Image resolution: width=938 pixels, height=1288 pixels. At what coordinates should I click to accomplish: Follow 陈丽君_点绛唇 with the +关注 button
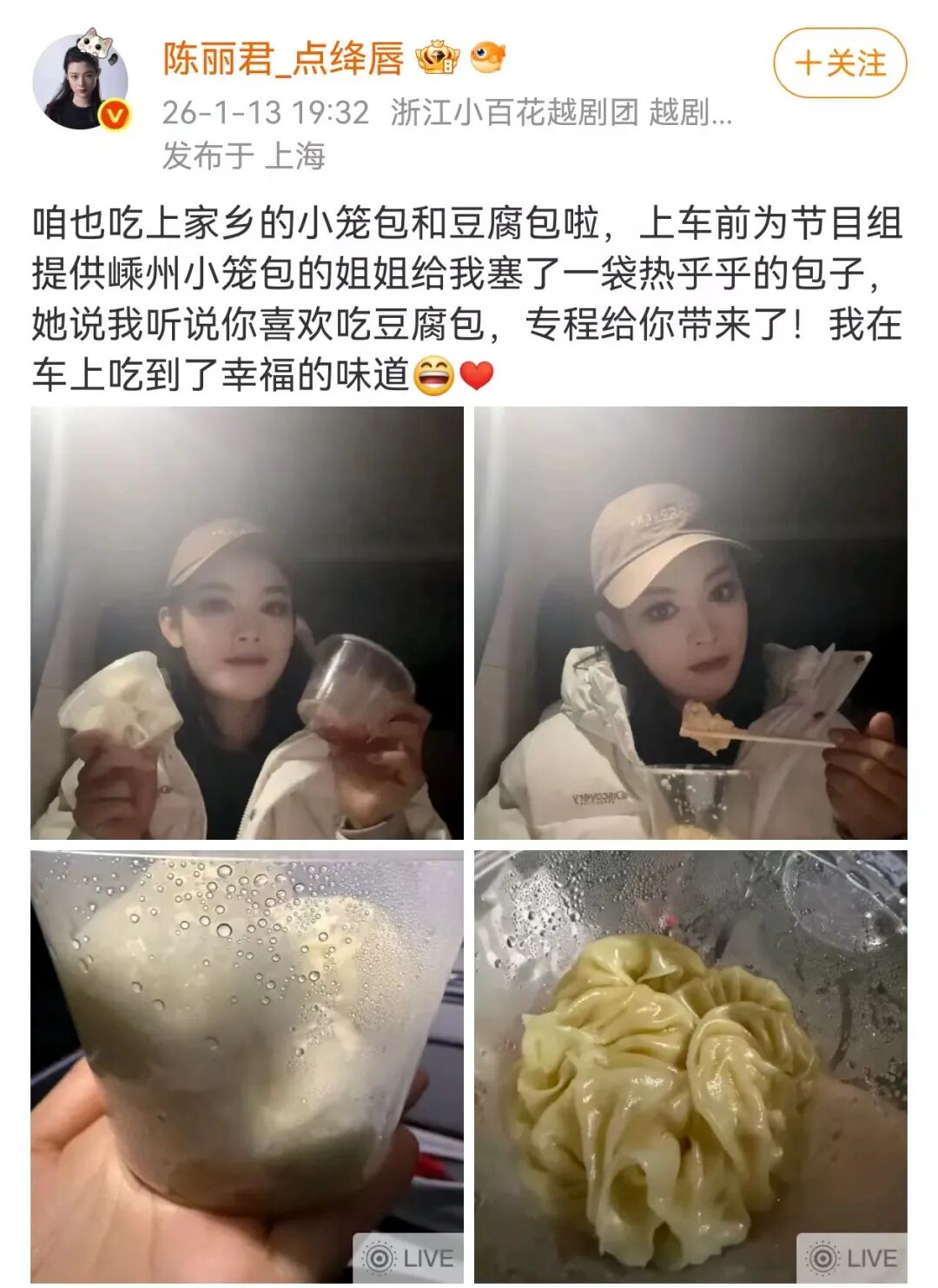coord(839,63)
